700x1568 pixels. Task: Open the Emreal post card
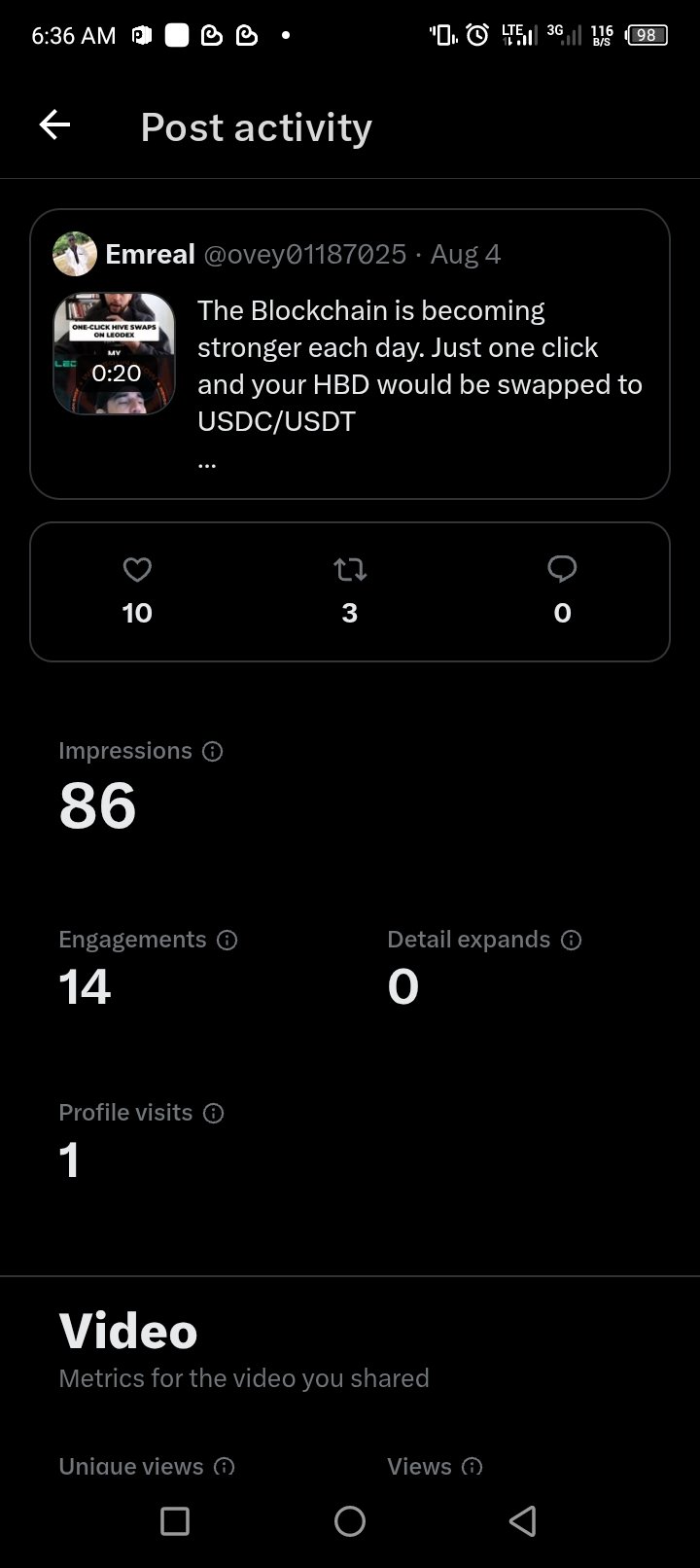tap(350, 354)
